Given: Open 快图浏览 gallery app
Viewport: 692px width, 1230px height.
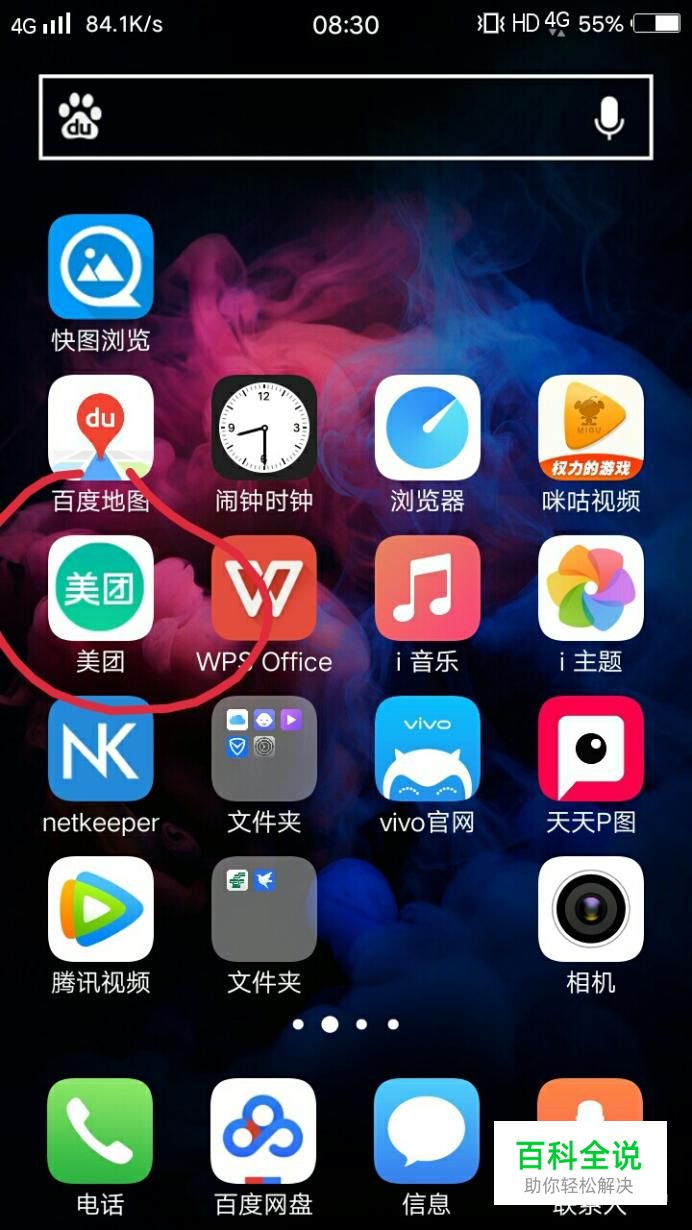Looking at the screenshot, I should (101, 267).
